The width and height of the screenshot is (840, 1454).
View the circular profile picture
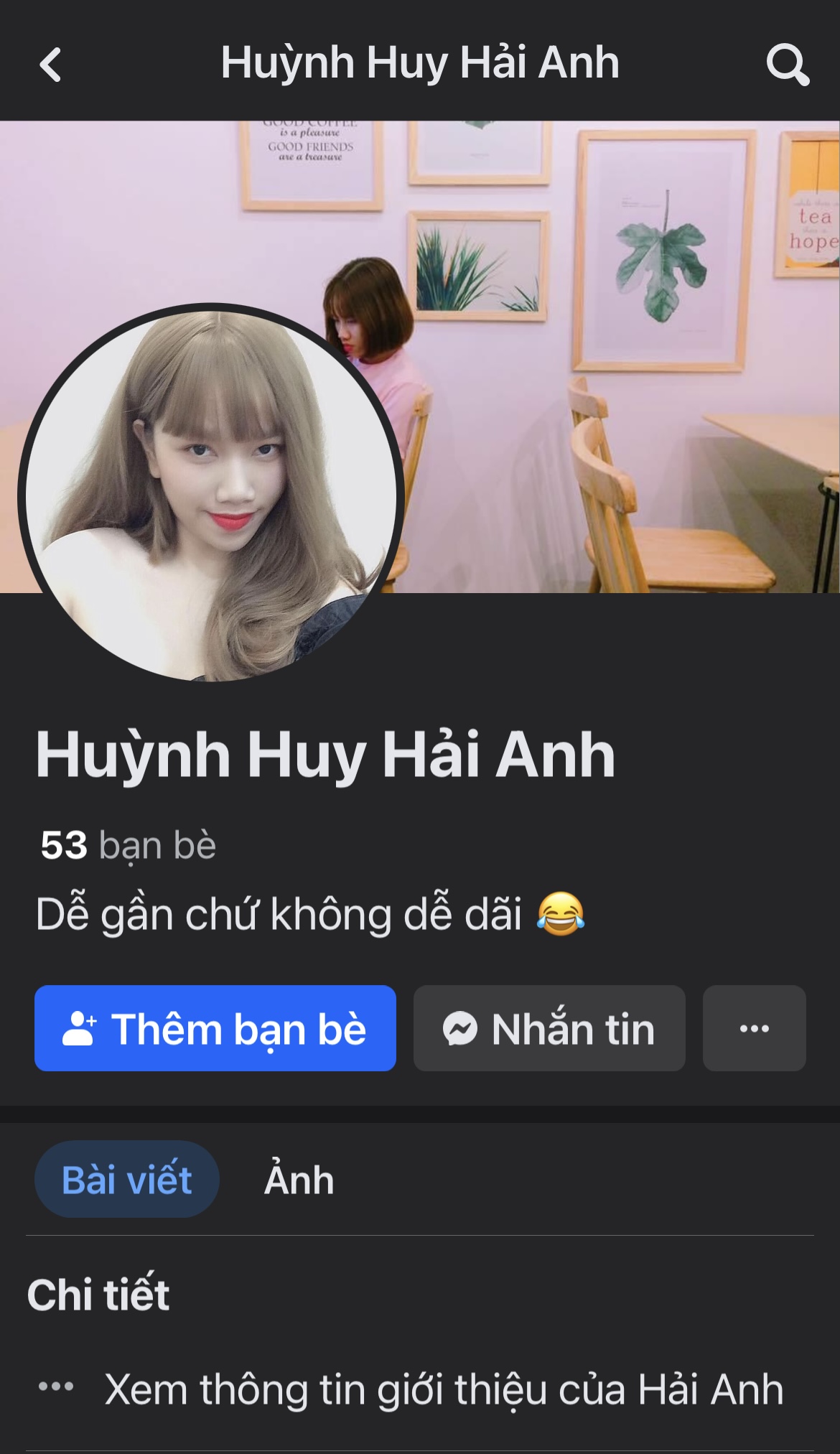210,494
